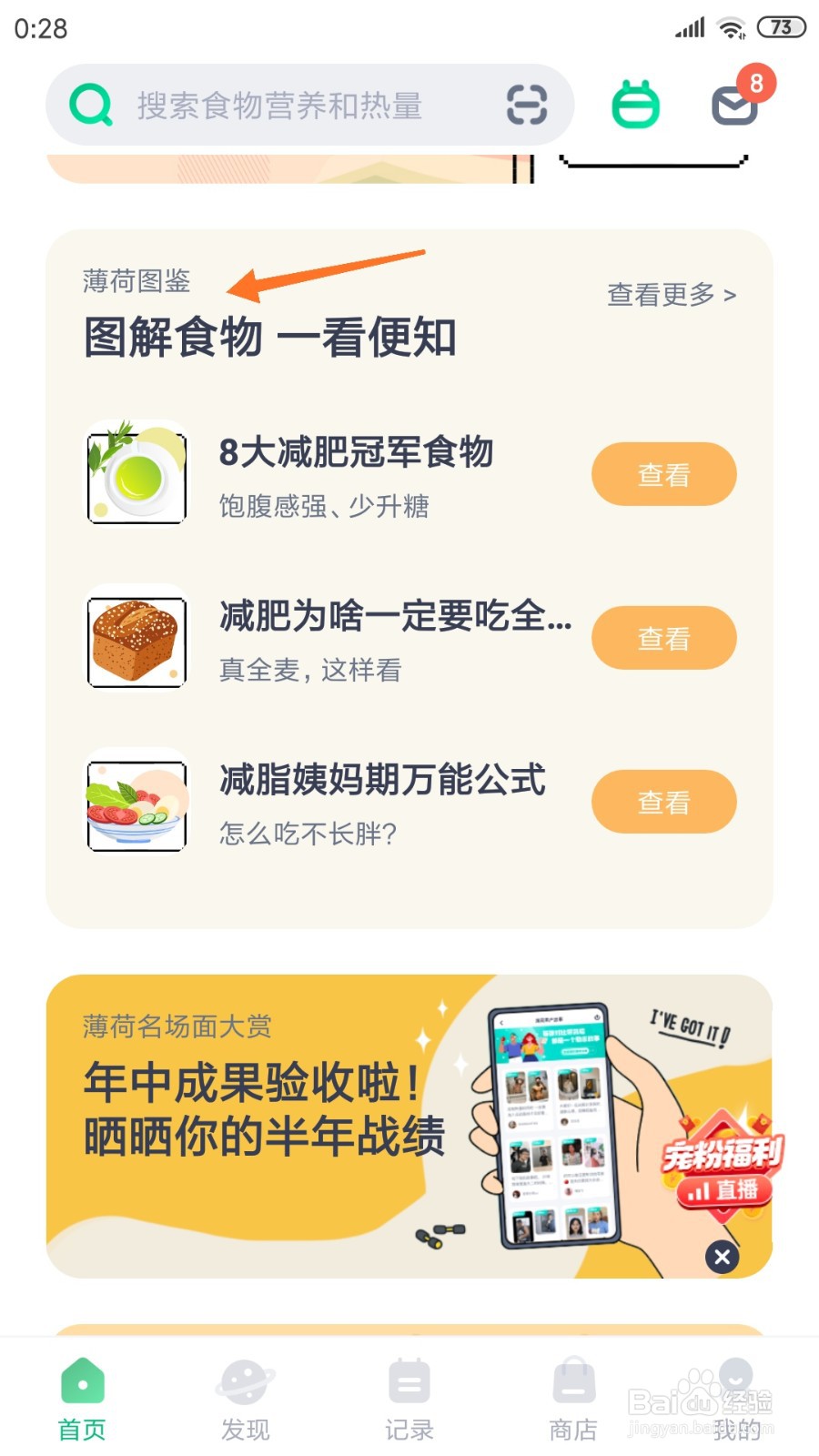Open 减脂姨妈期万能公式 via its 查看 button

click(663, 801)
